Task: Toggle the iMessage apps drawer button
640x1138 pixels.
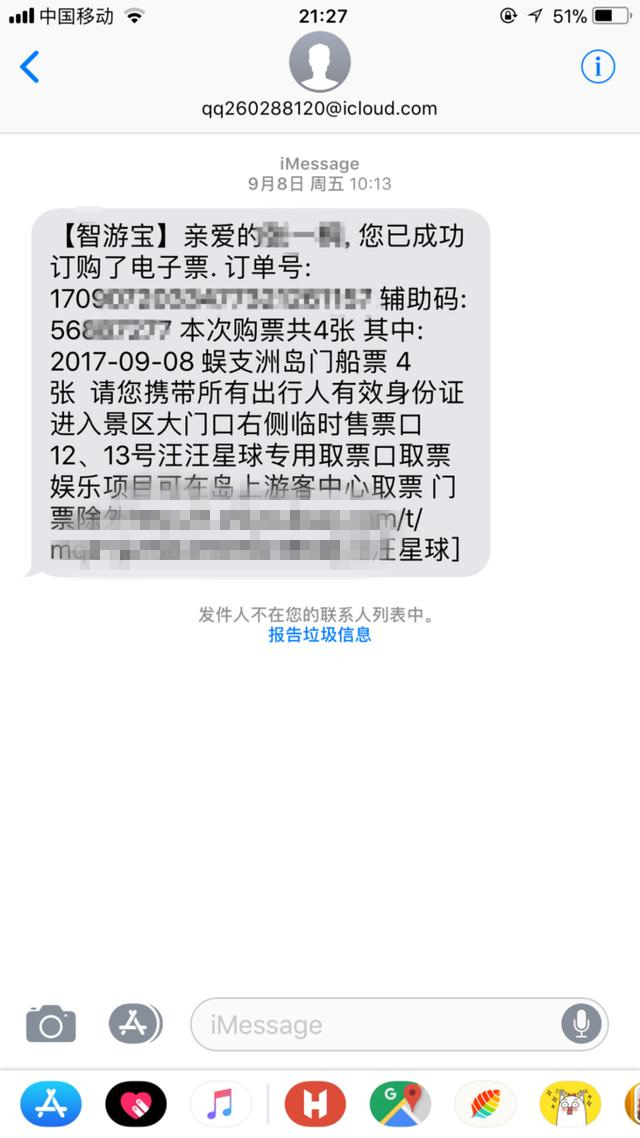Action: click(x=135, y=1024)
